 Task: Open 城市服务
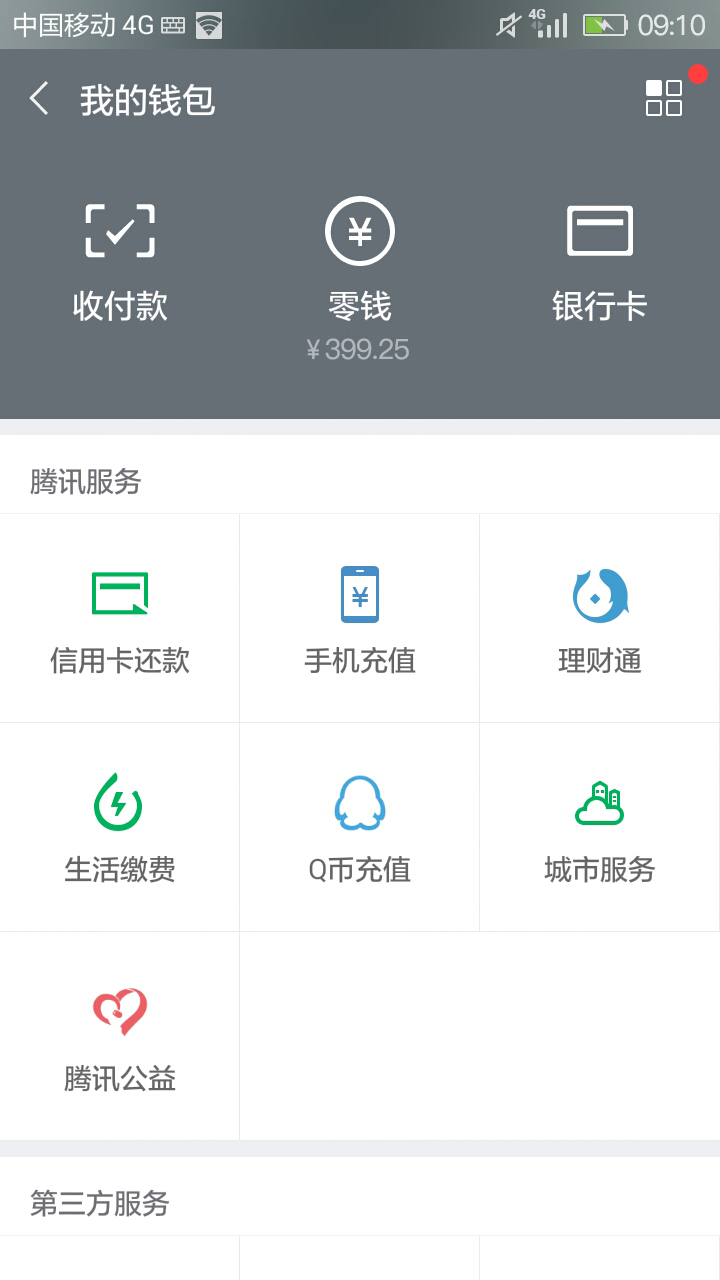[600, 827]
